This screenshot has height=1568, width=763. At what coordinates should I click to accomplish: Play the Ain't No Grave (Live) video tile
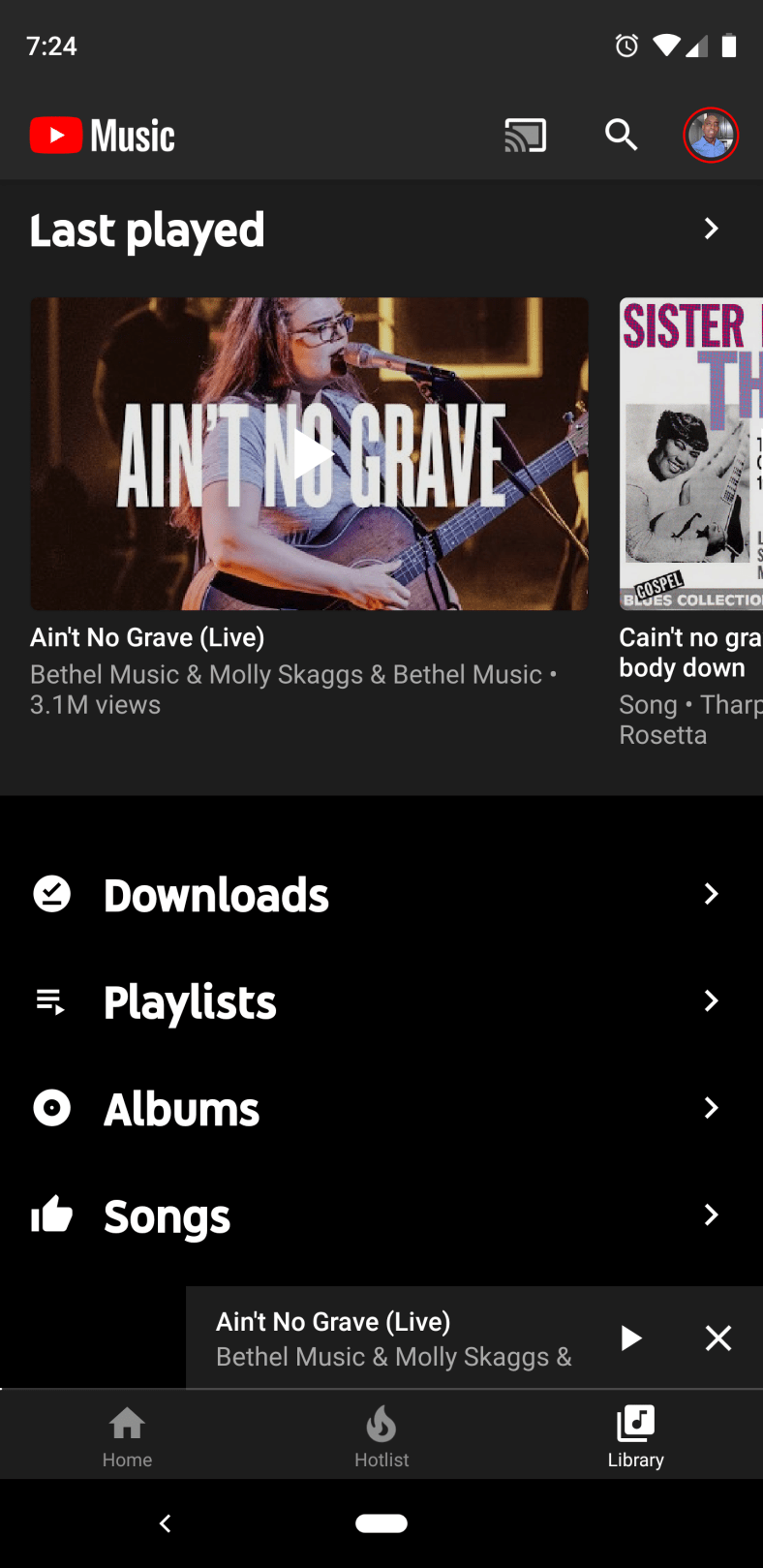tap(309, 454)
